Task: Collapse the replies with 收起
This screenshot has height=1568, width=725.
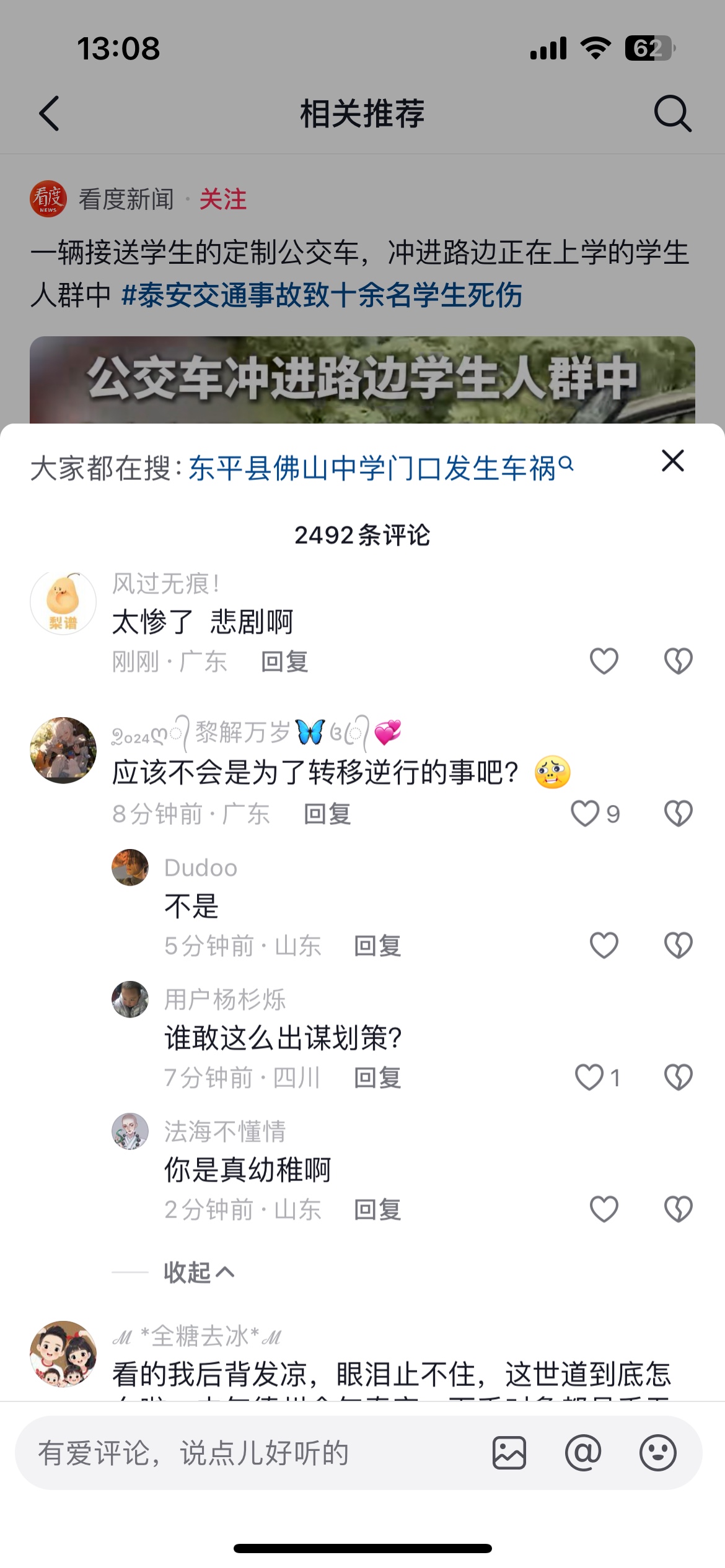Action: [198, 1273]
